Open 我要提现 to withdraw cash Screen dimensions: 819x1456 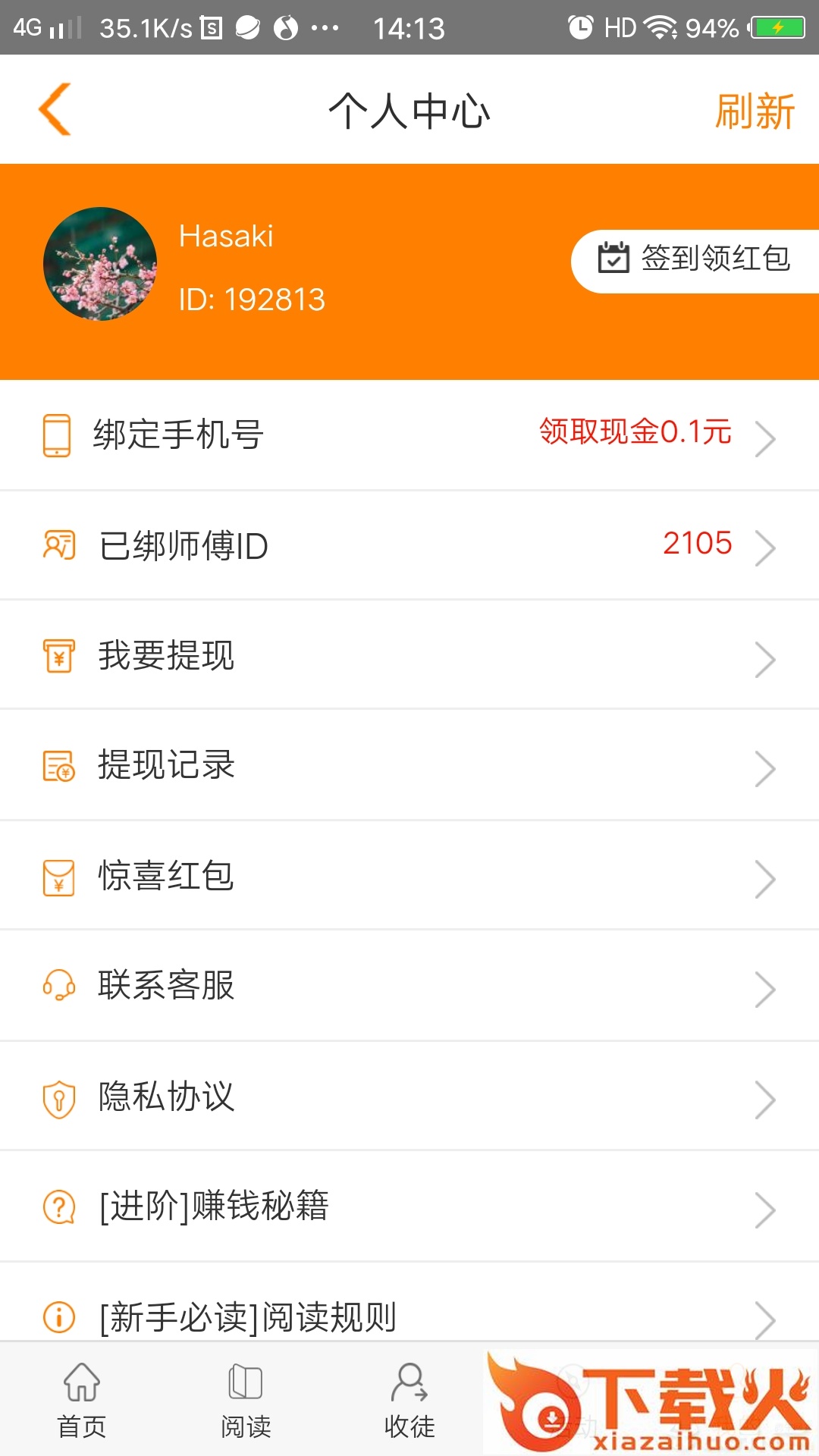point(409,656)
